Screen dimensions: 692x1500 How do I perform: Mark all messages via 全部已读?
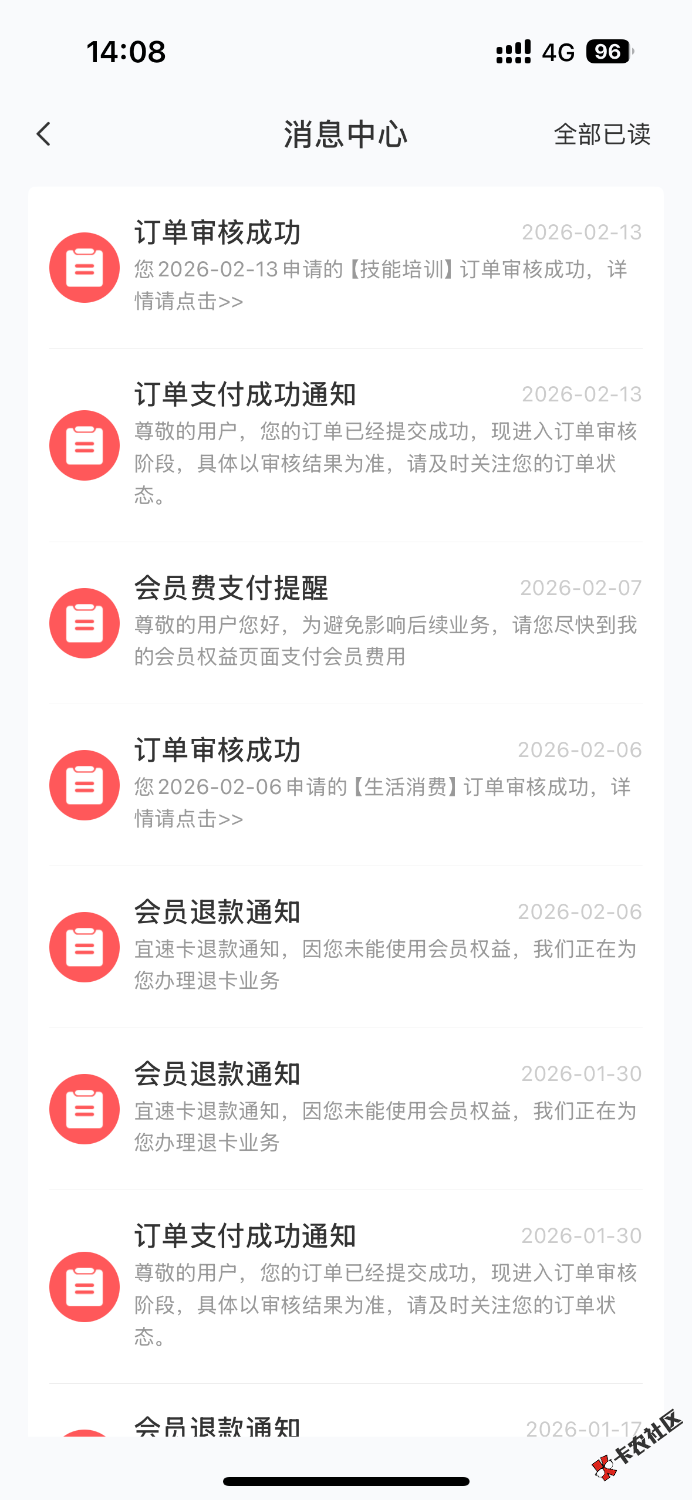point(602,134)
